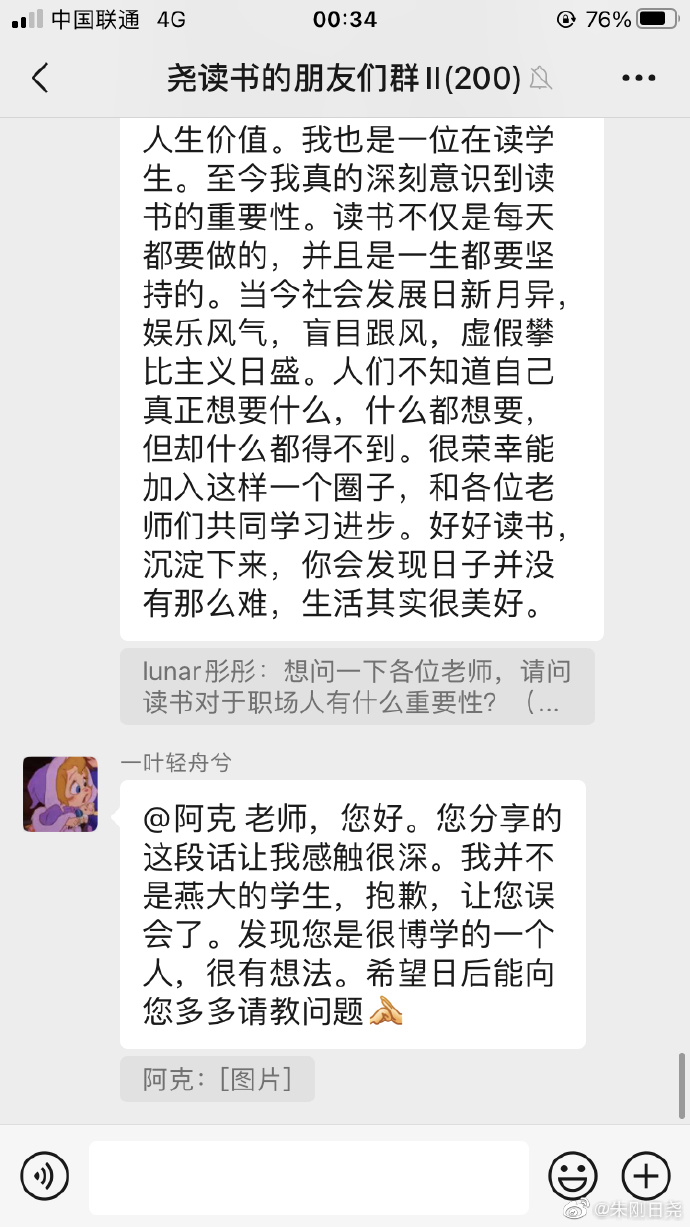Screen dimensions: 690x1227
Task: Open the quoted 阿克 [图片] message
Action: (x=217, y=1079)
